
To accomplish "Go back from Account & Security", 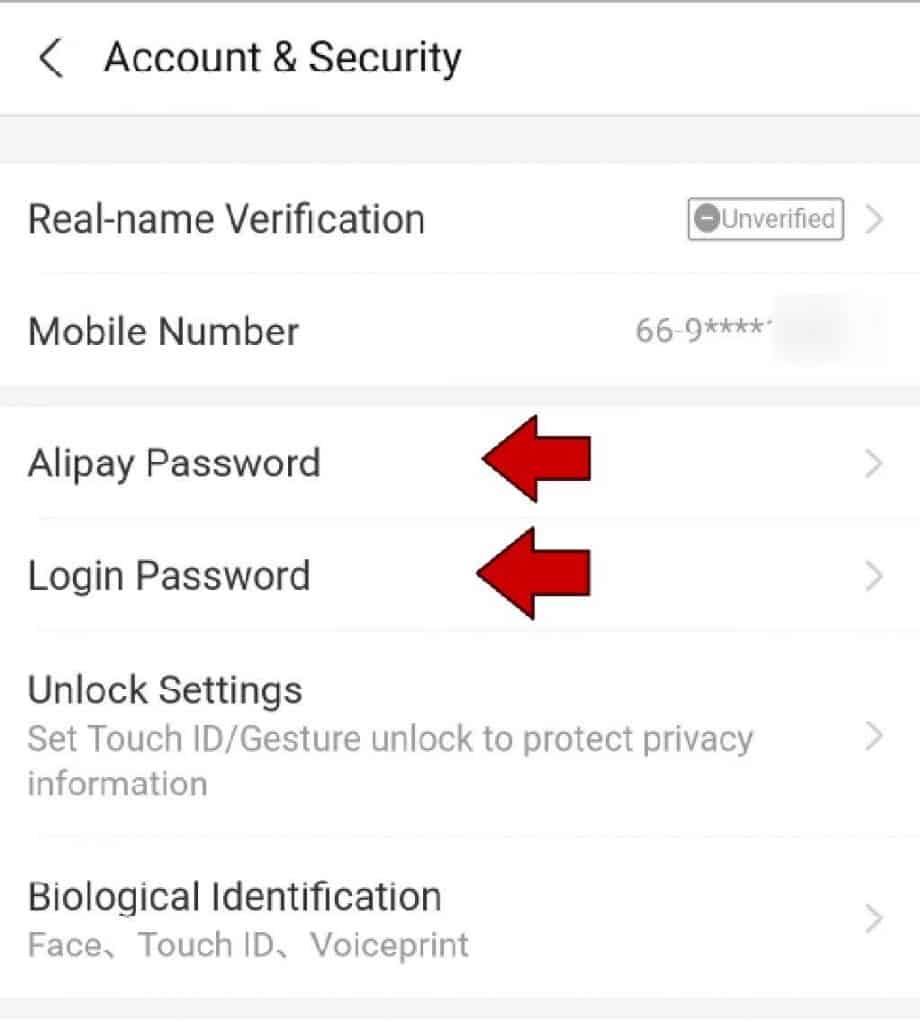I will [50, 60].
